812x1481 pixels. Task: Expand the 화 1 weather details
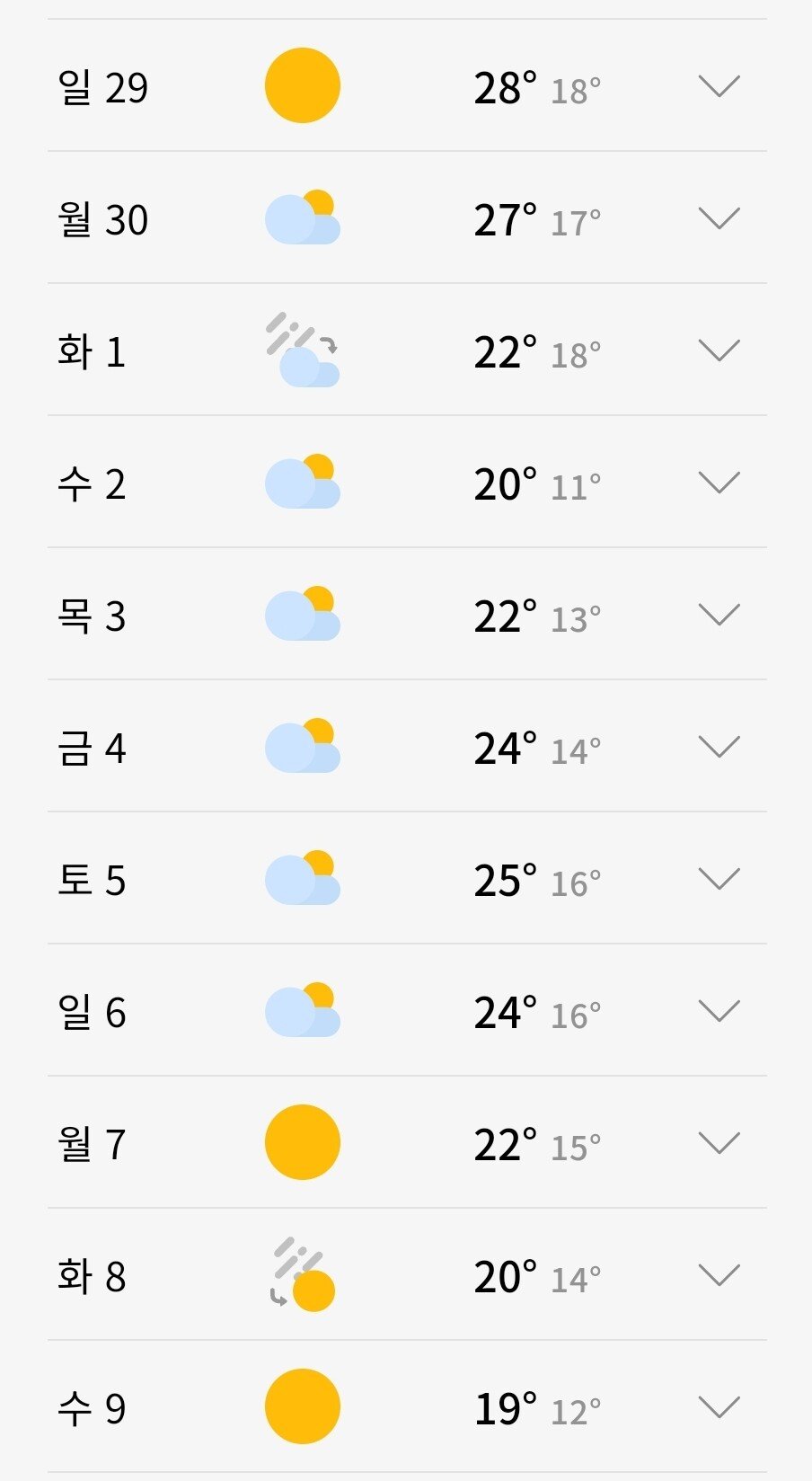(717, 350)
